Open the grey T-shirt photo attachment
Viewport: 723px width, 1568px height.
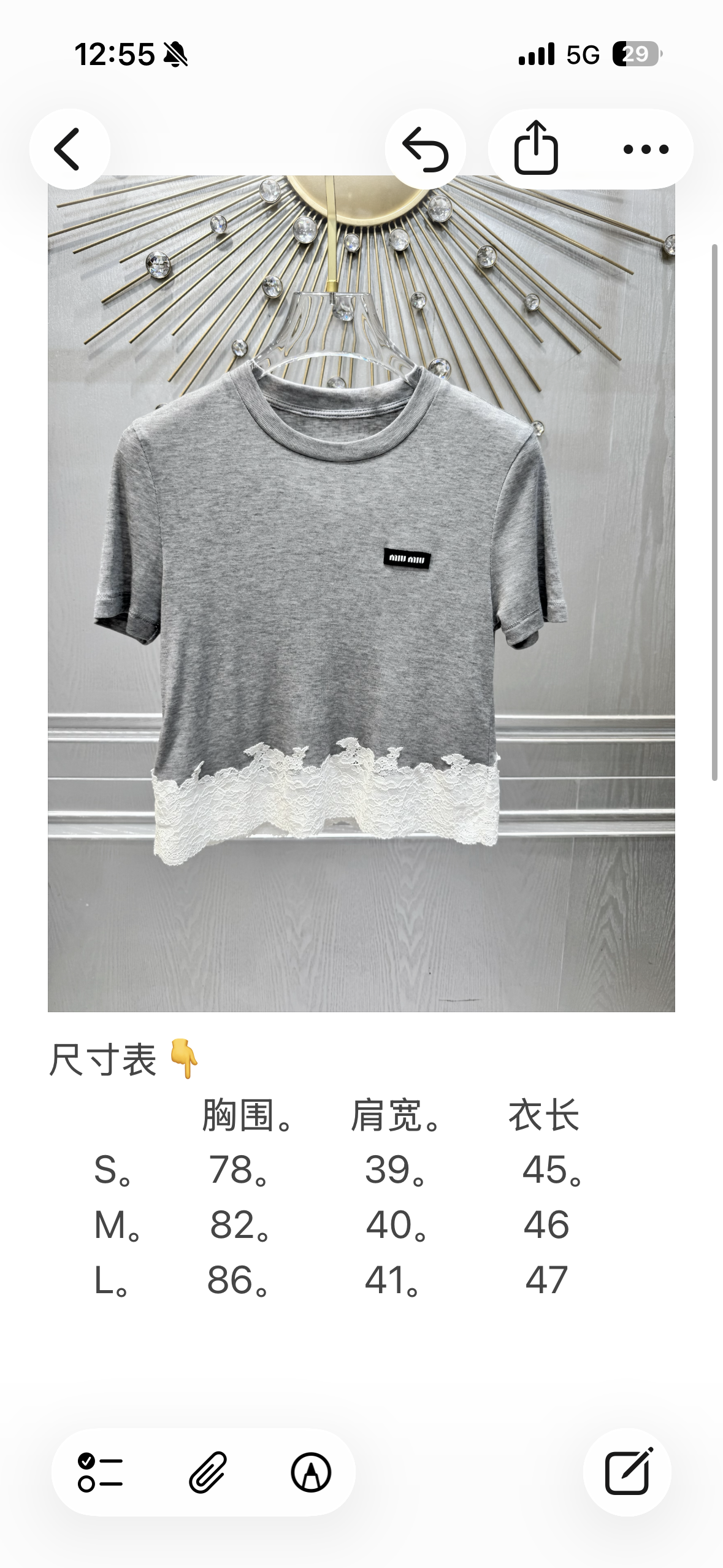pos(361,593)
